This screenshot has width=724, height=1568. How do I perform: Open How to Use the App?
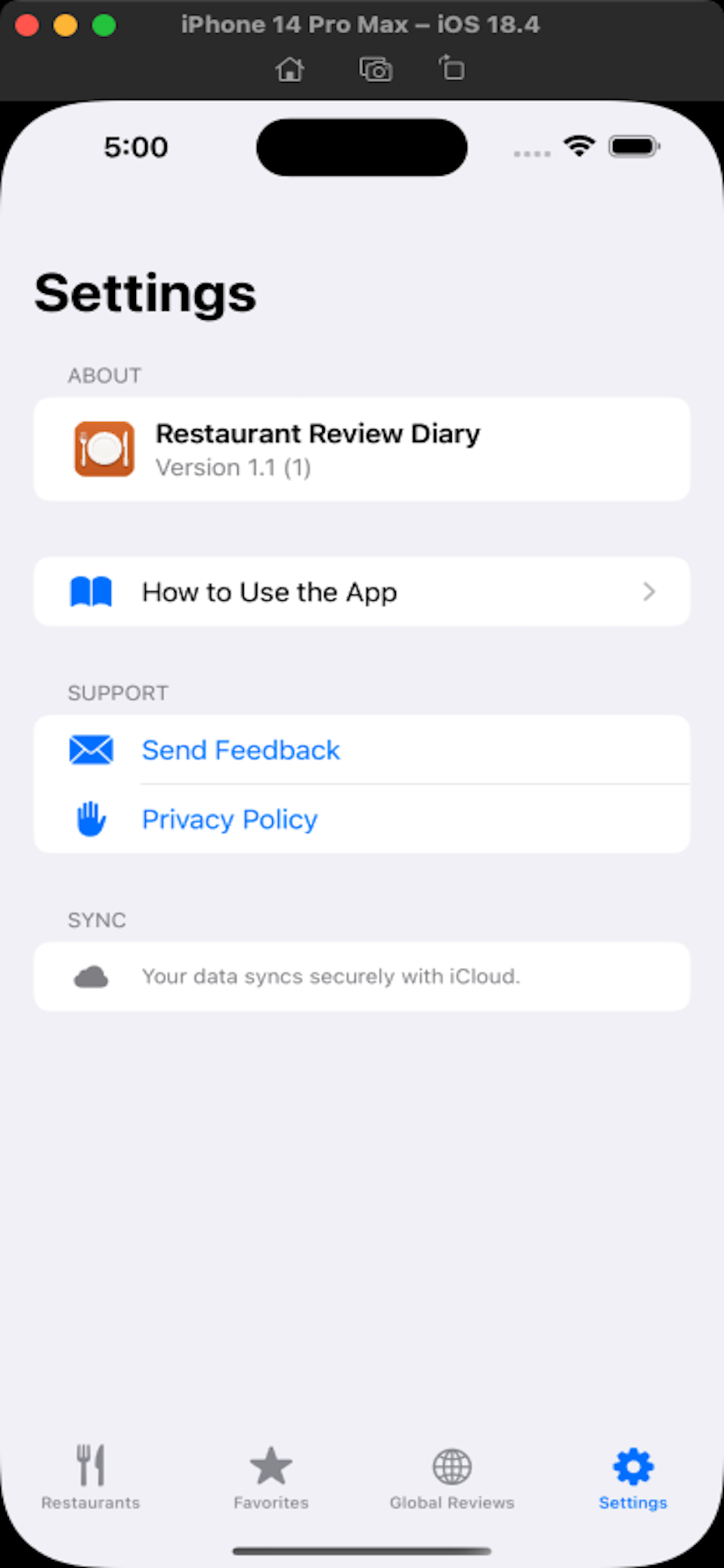361,591
